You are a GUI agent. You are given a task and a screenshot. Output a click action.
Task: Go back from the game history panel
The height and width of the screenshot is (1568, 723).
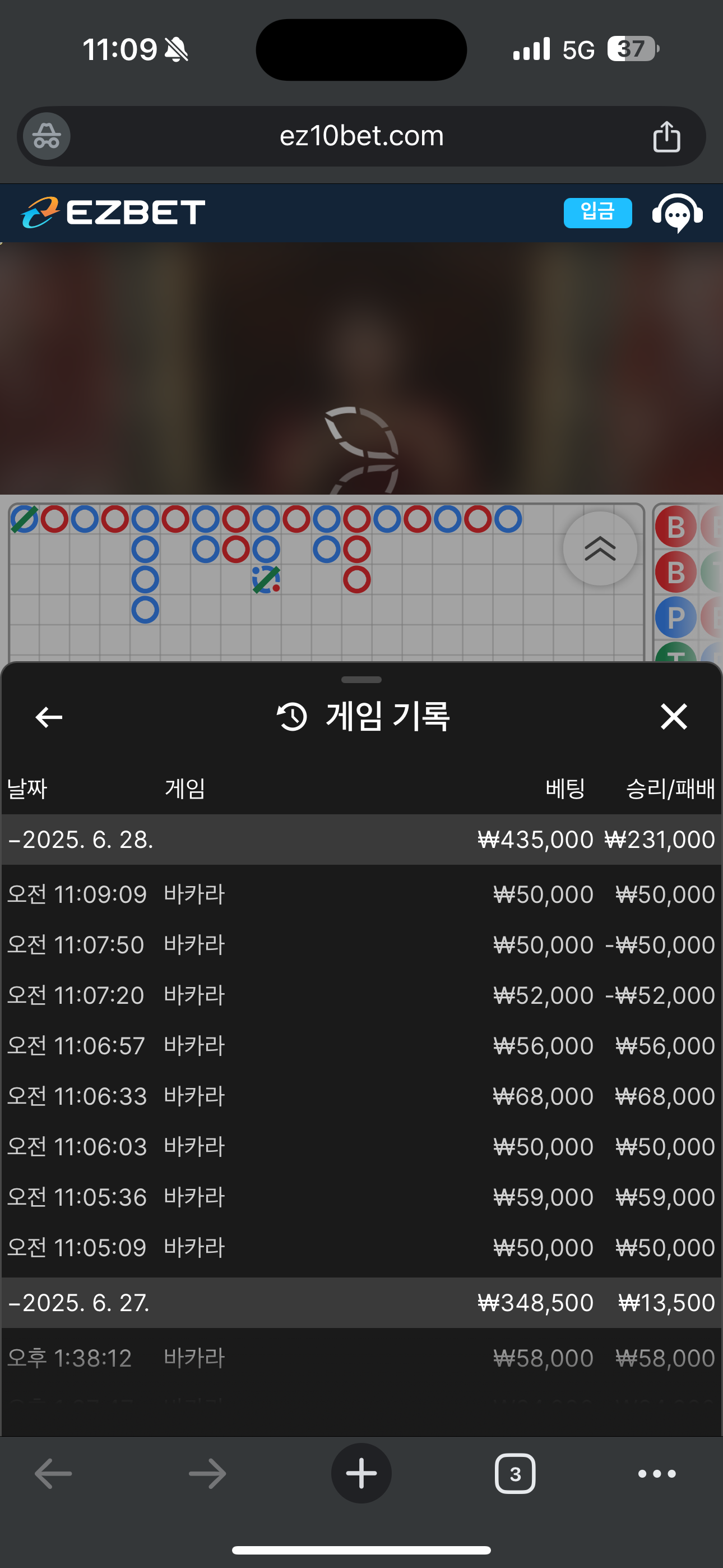[49, 717]
